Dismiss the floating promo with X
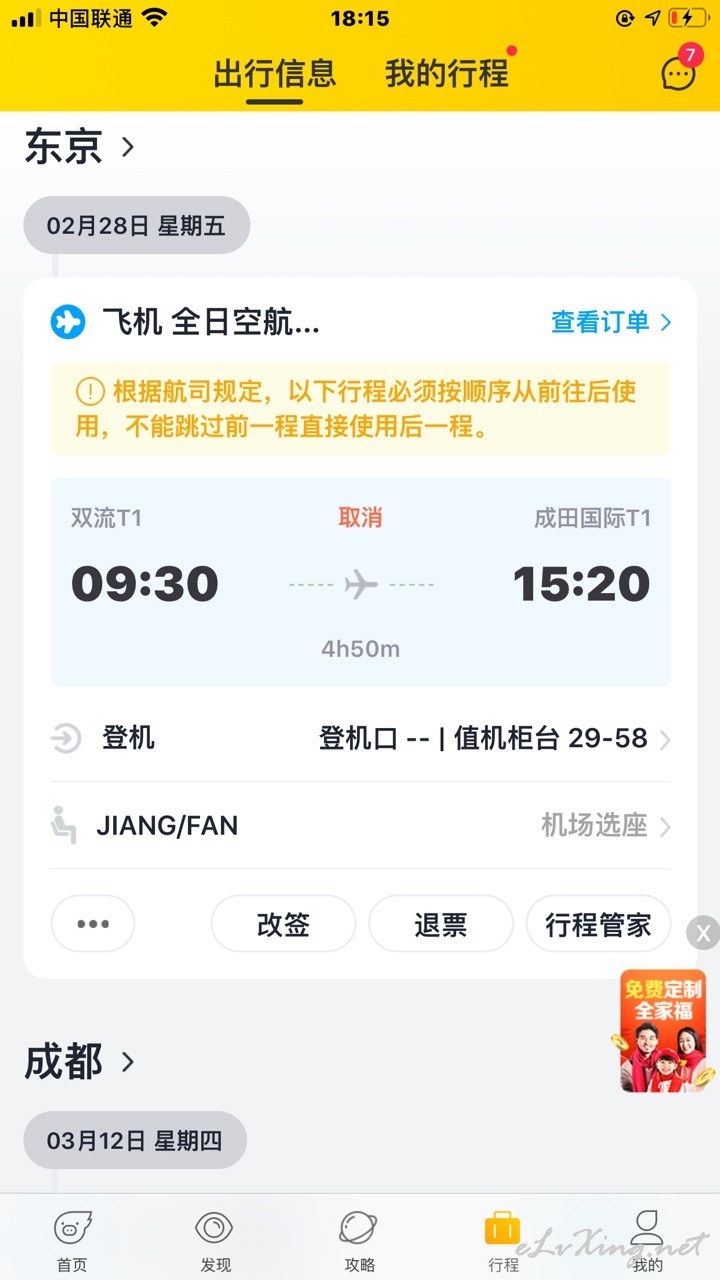 [x=703, y=933]
